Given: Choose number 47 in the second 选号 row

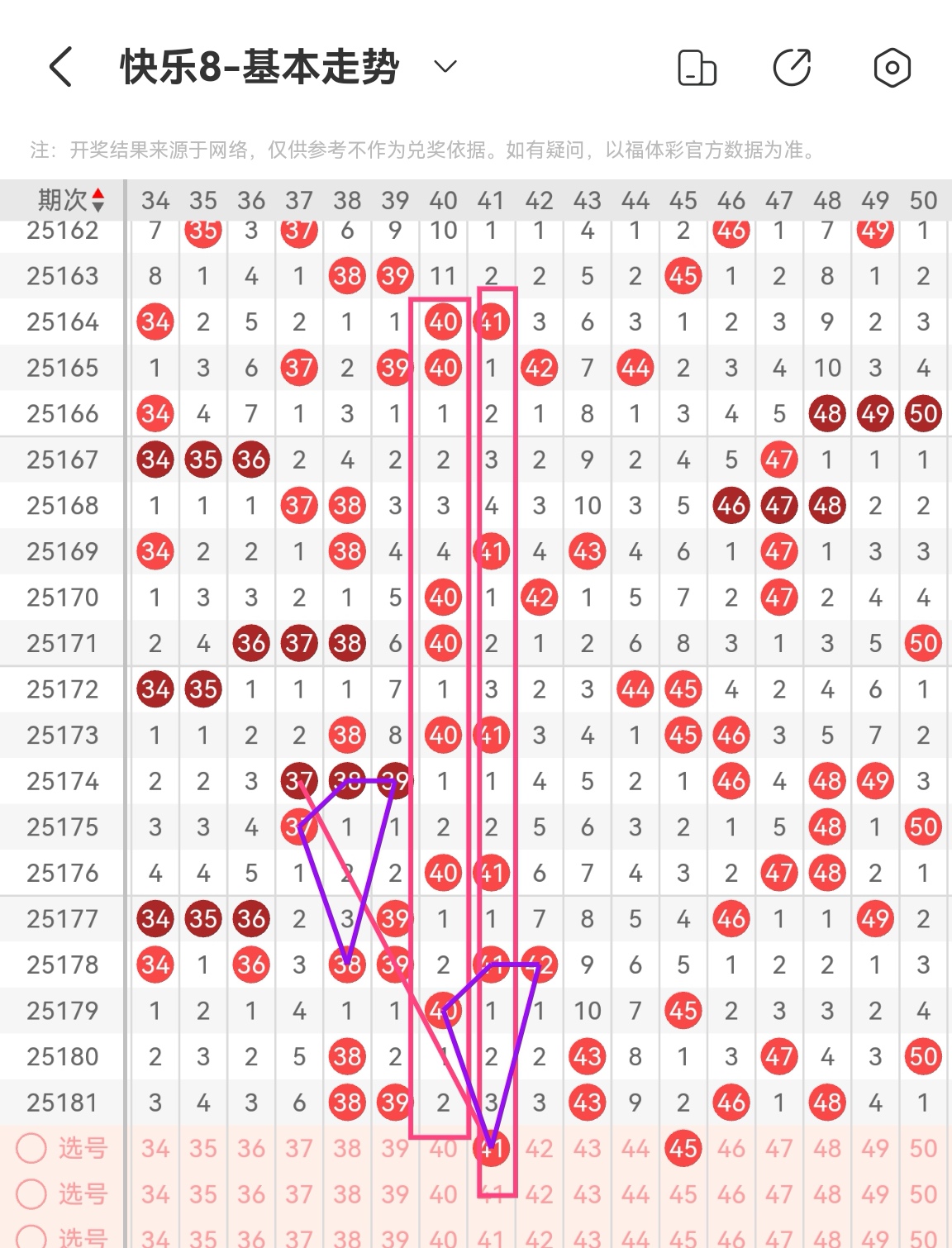Looking at the screenshot, I should click(x=779, y=1194).
